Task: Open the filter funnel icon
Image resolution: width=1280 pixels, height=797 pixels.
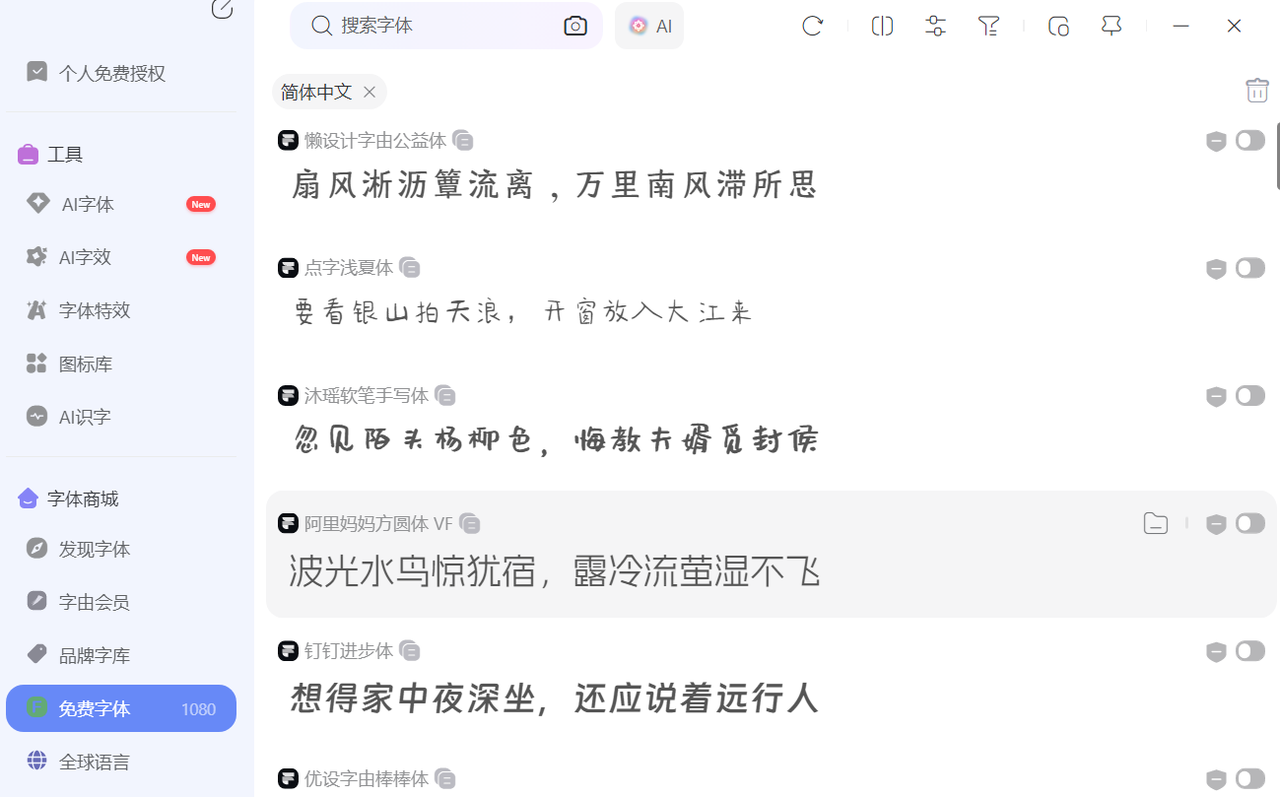Action: point(988,26)
